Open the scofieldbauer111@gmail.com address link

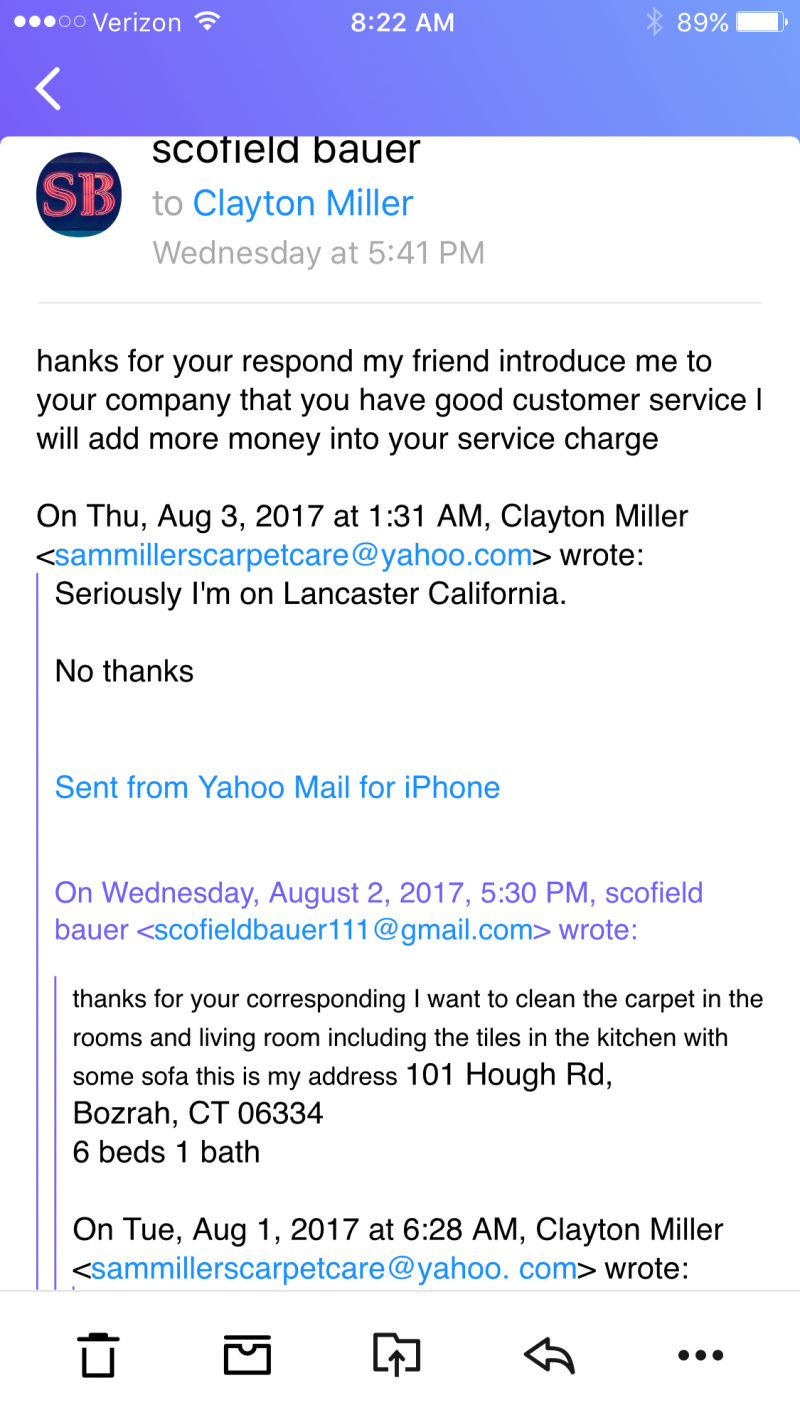click(343, 930)
